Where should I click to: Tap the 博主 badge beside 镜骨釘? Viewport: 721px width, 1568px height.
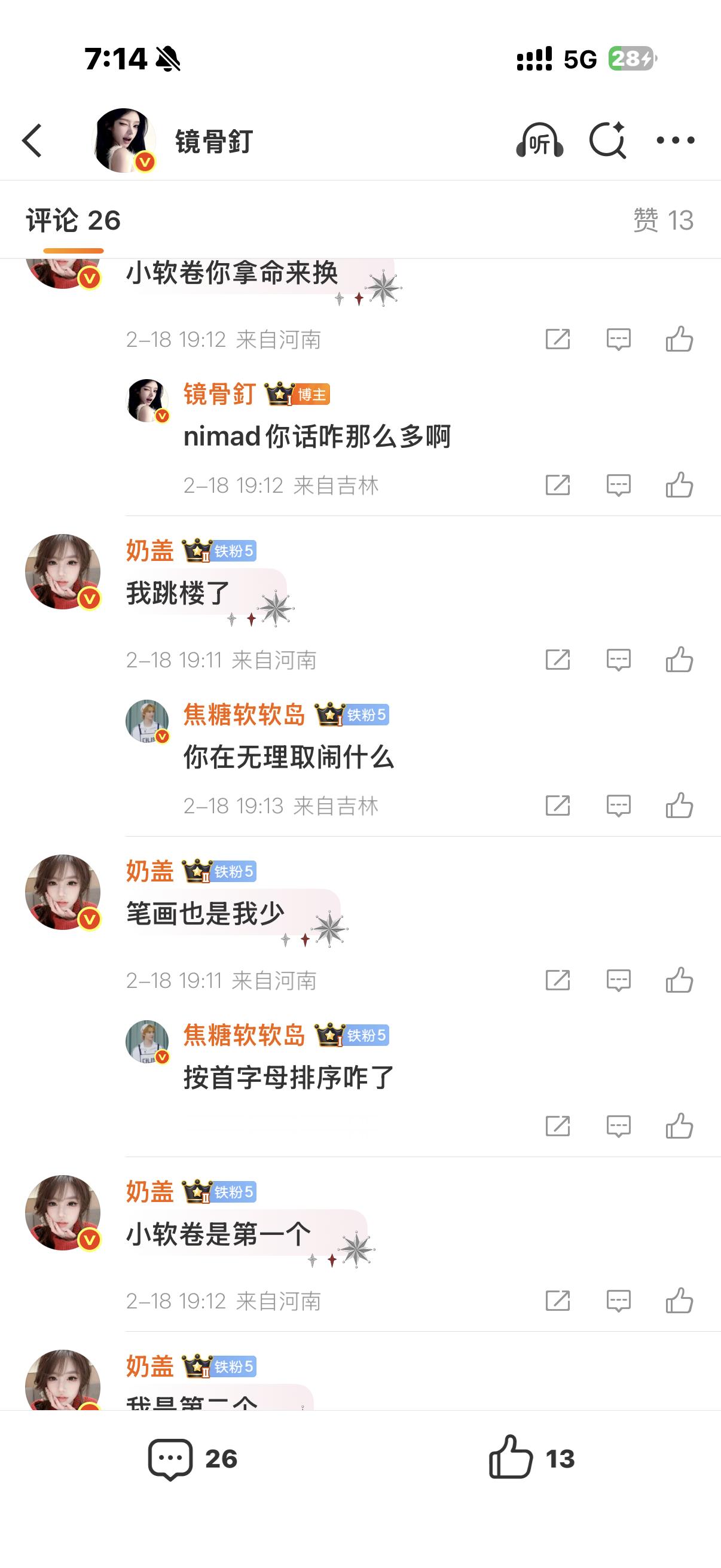311,395
